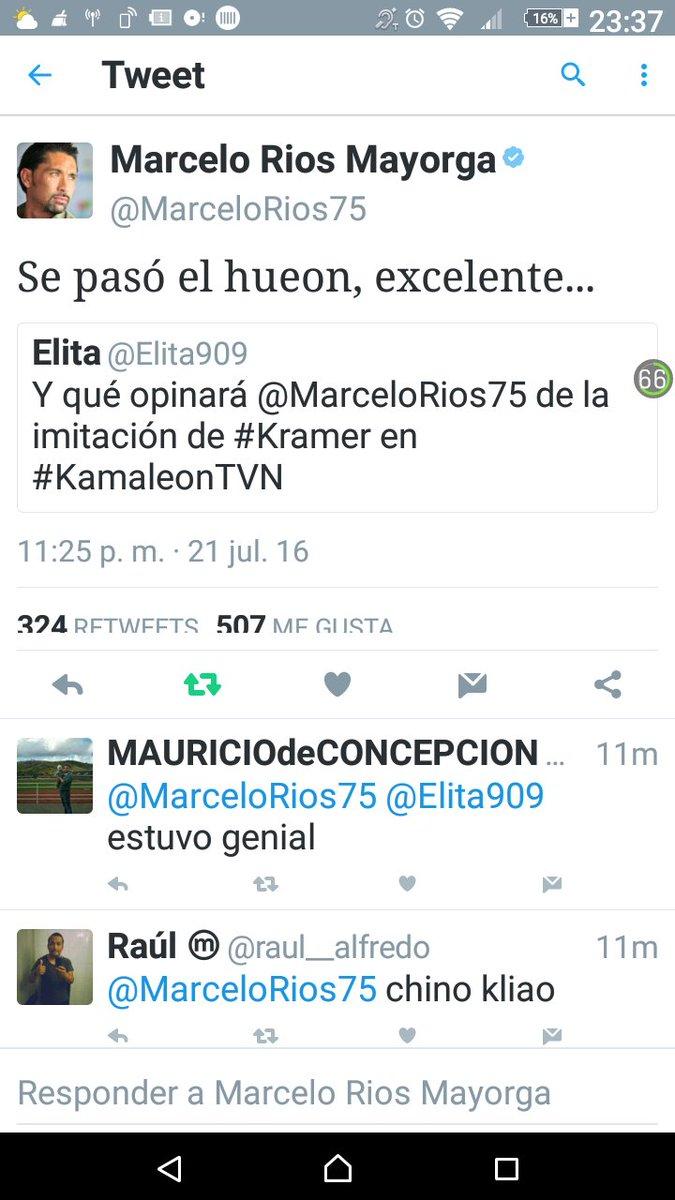The width and height of the screenshot is (675, 1200).
Task: Open MAURICIOdeCONCEPCION's profile picture
Action: pyautogui.click(x=55, y=776)
